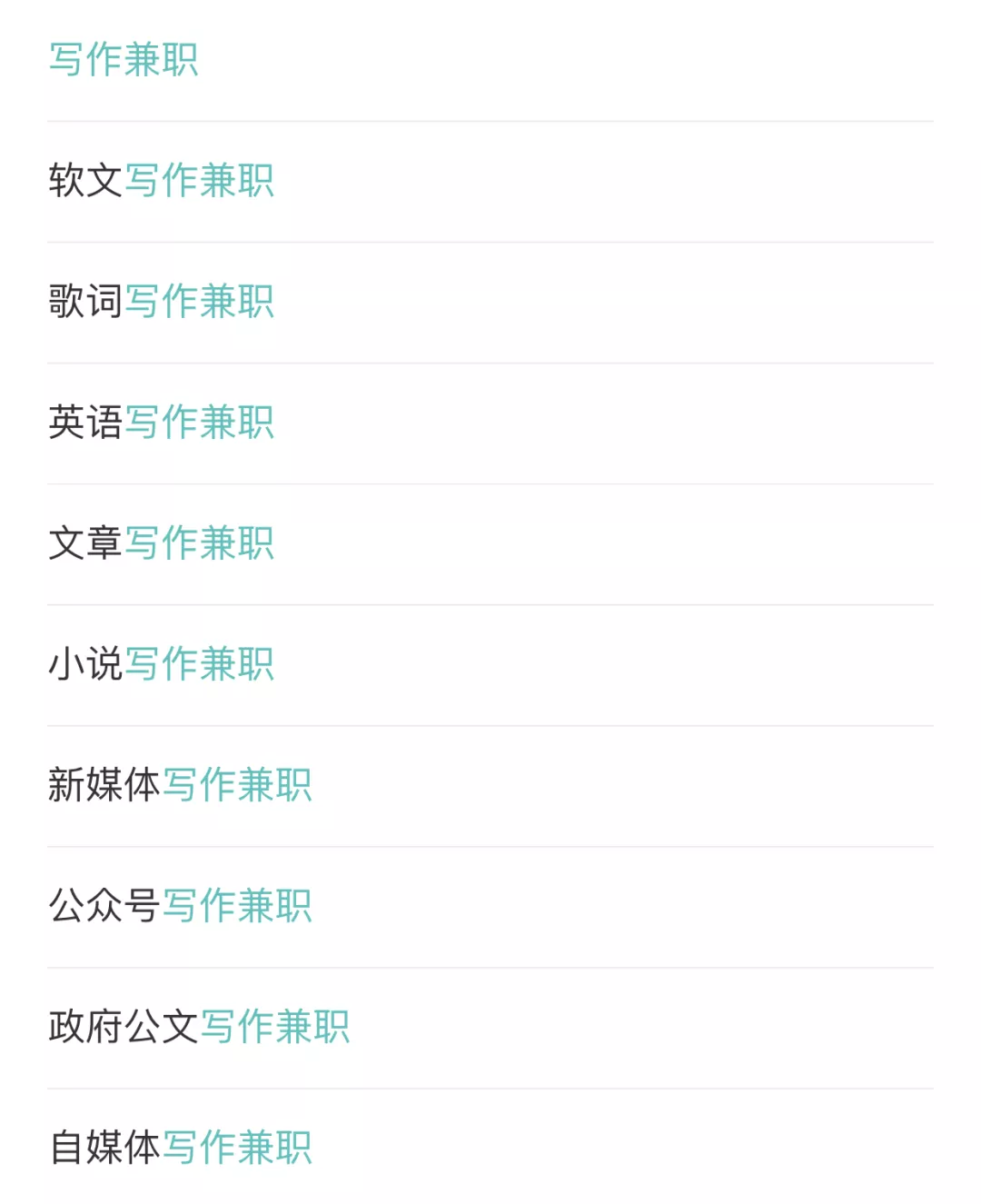Select the 政府公文写作兼职 suggestion
Viewport: 981px width, 1204px height.
point(199,1027)
